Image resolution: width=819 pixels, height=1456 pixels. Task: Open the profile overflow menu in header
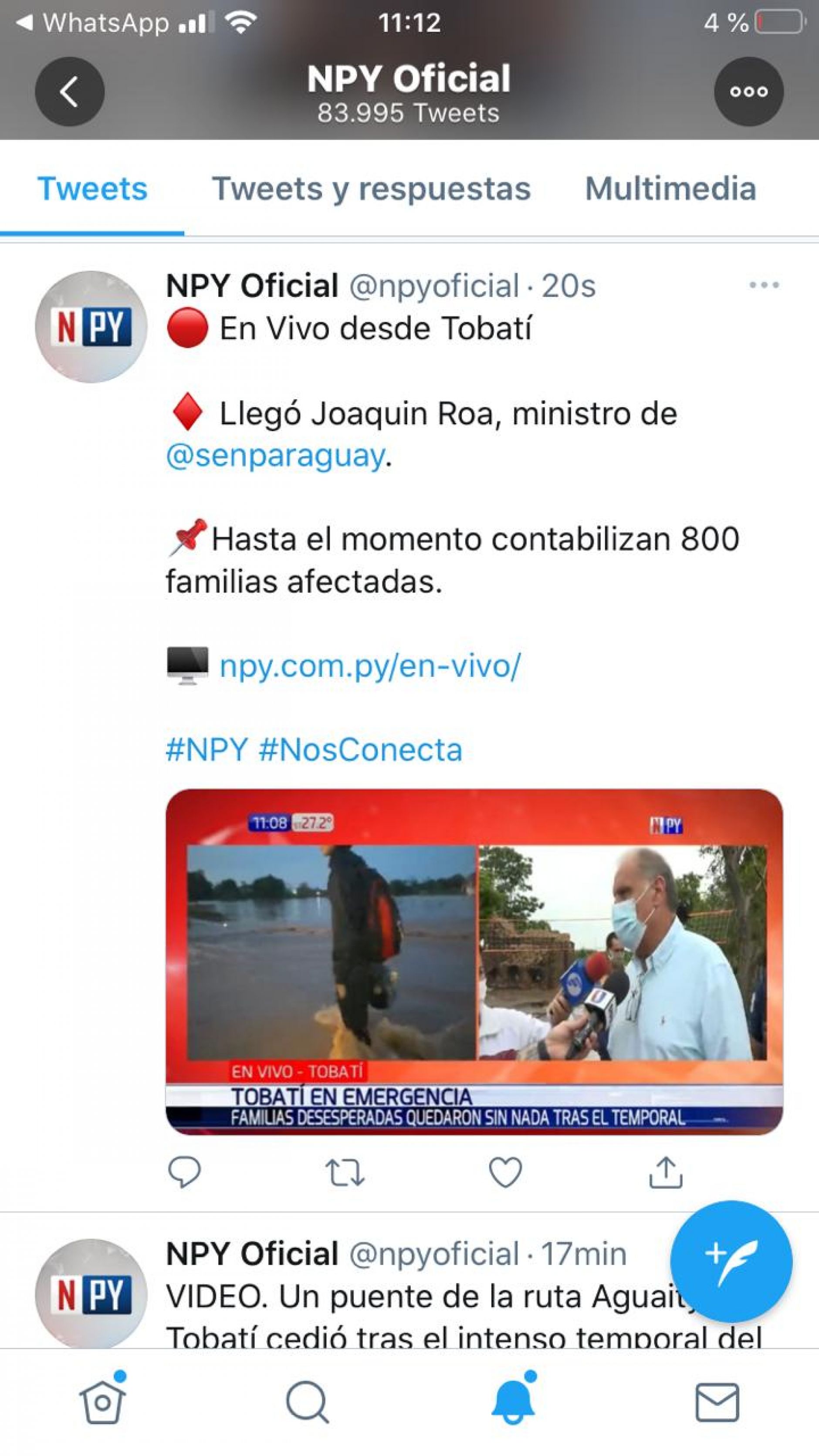[x=748, y=91]
